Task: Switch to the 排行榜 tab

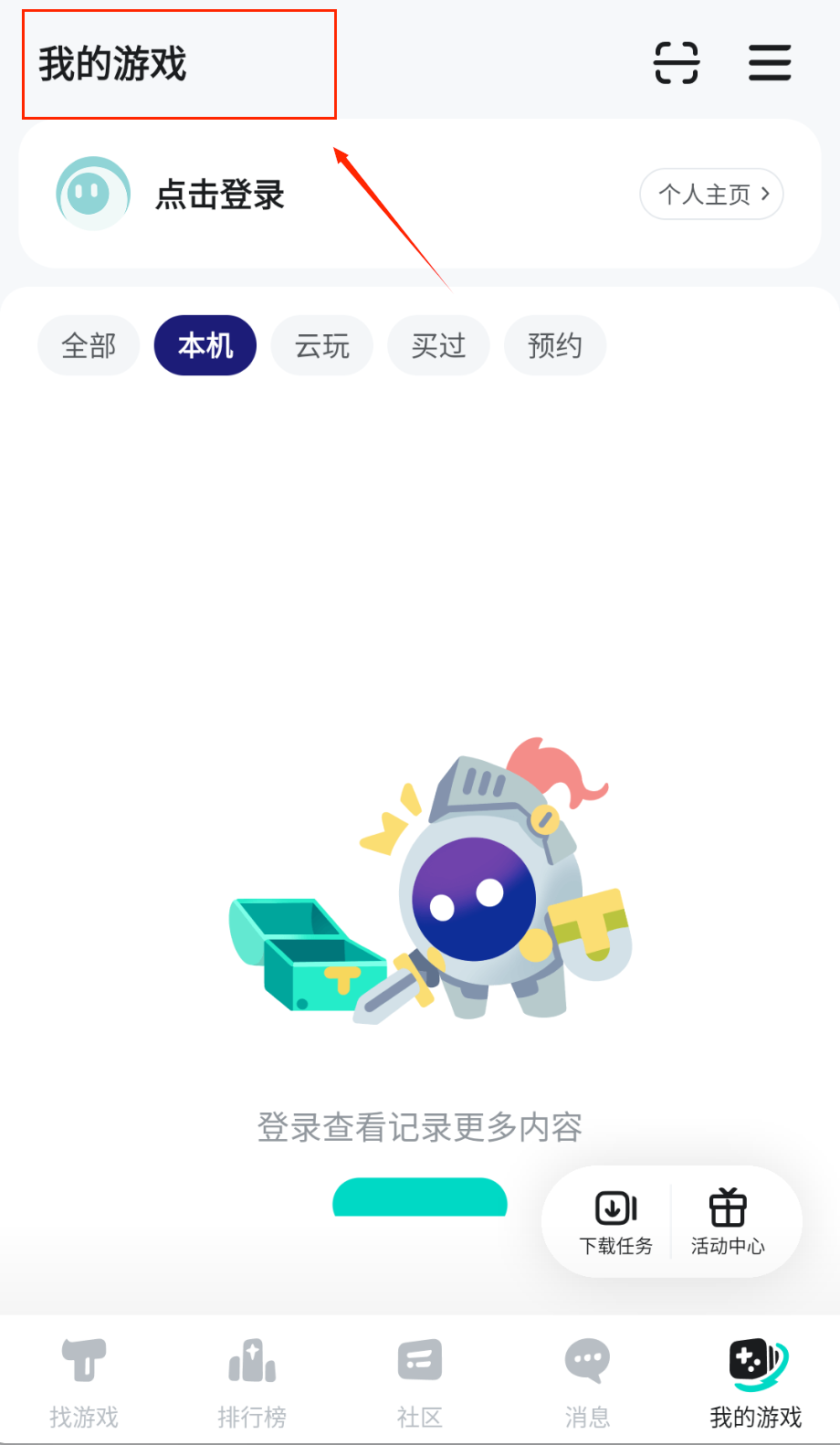Action: [x=252, y=1381]
